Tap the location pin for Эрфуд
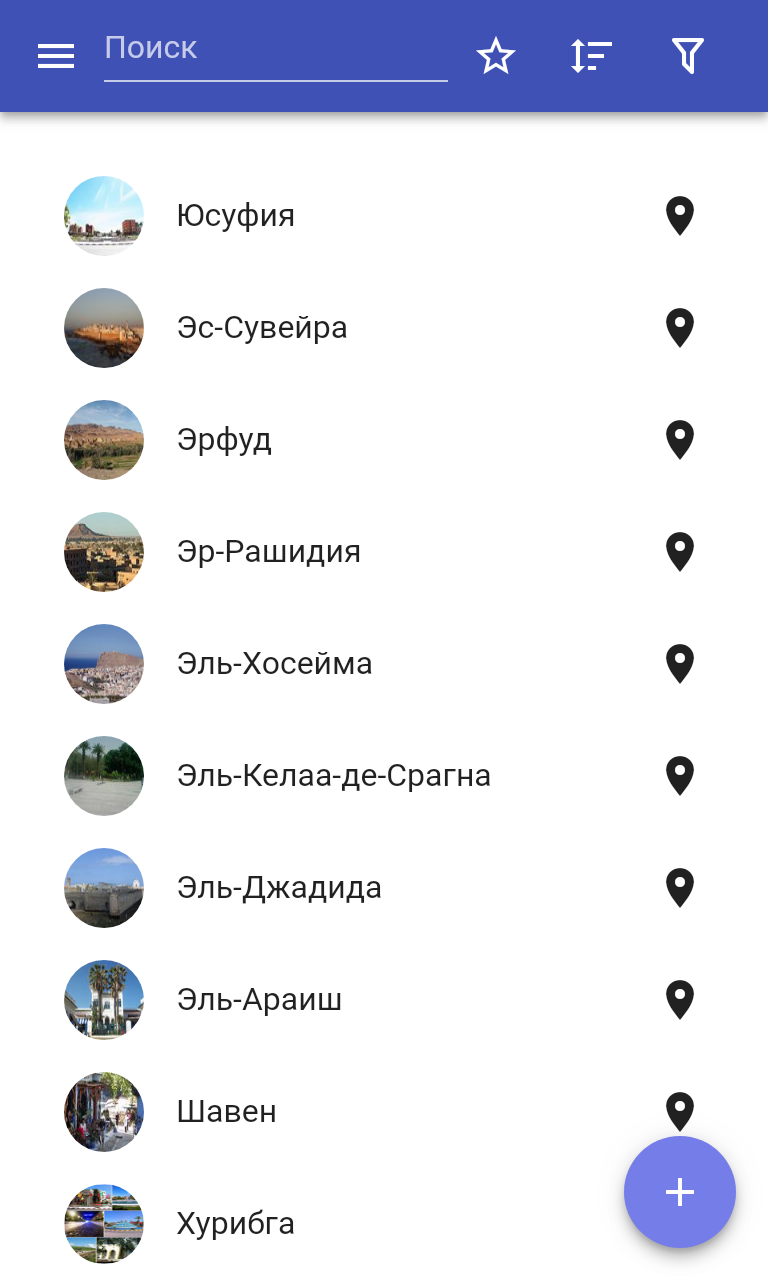Viewport: 768px width, 1280px height. click(680, 440)
